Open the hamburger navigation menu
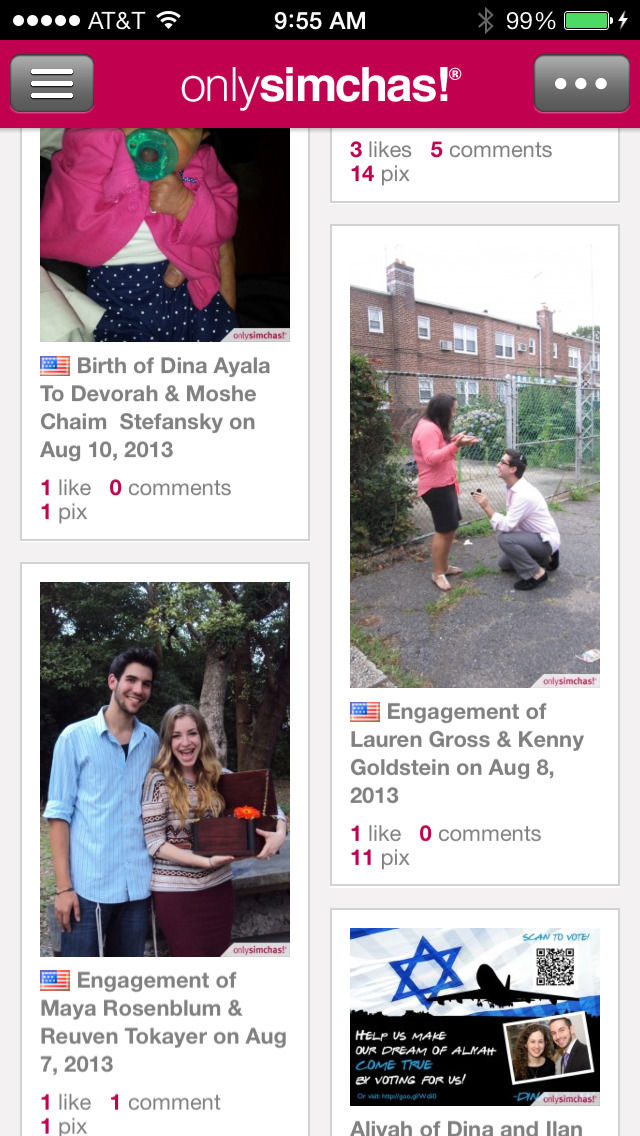The image size is (640, 1136). click(x=52, y=84)
